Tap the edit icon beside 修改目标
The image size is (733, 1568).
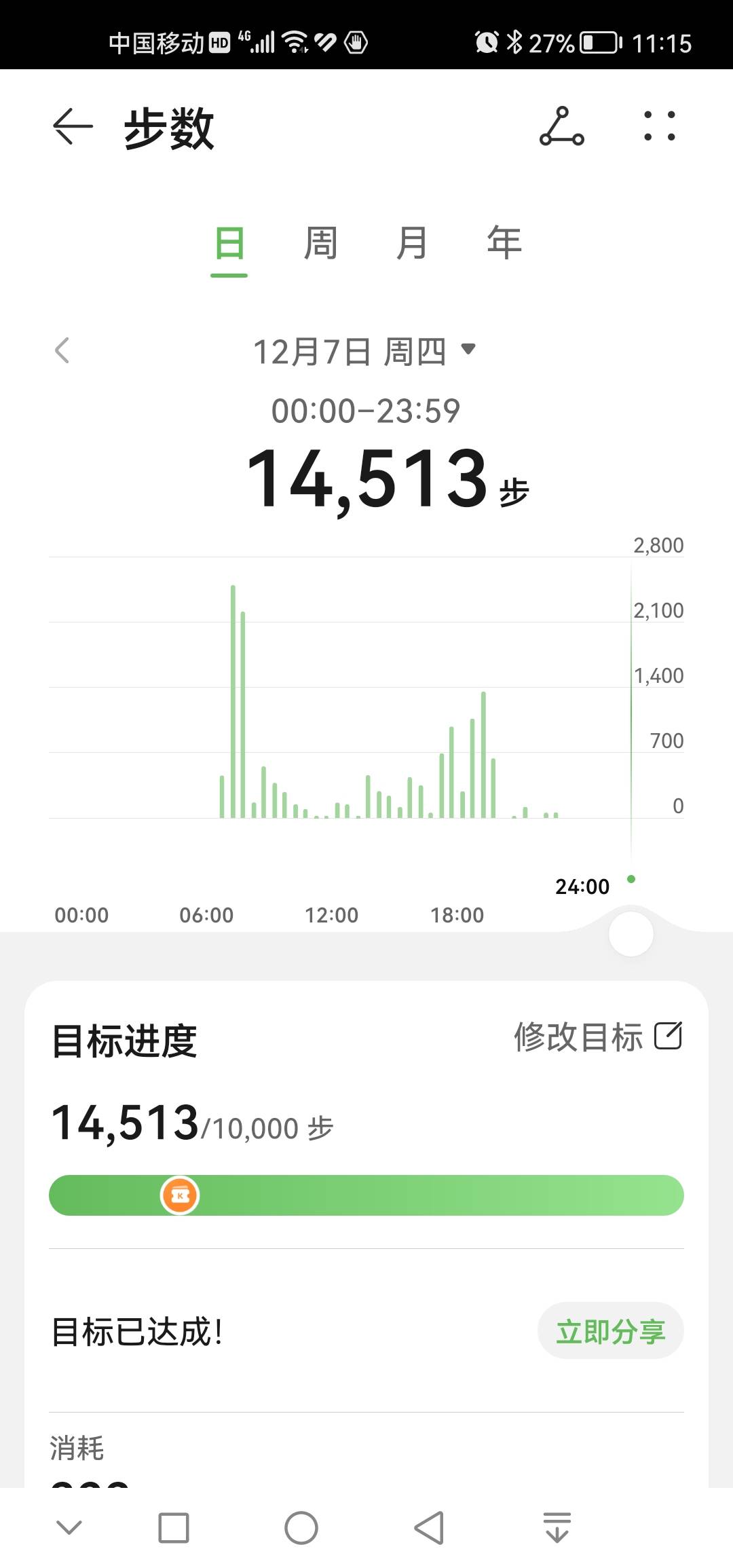pyautogui.click(x=668, y=1035)
